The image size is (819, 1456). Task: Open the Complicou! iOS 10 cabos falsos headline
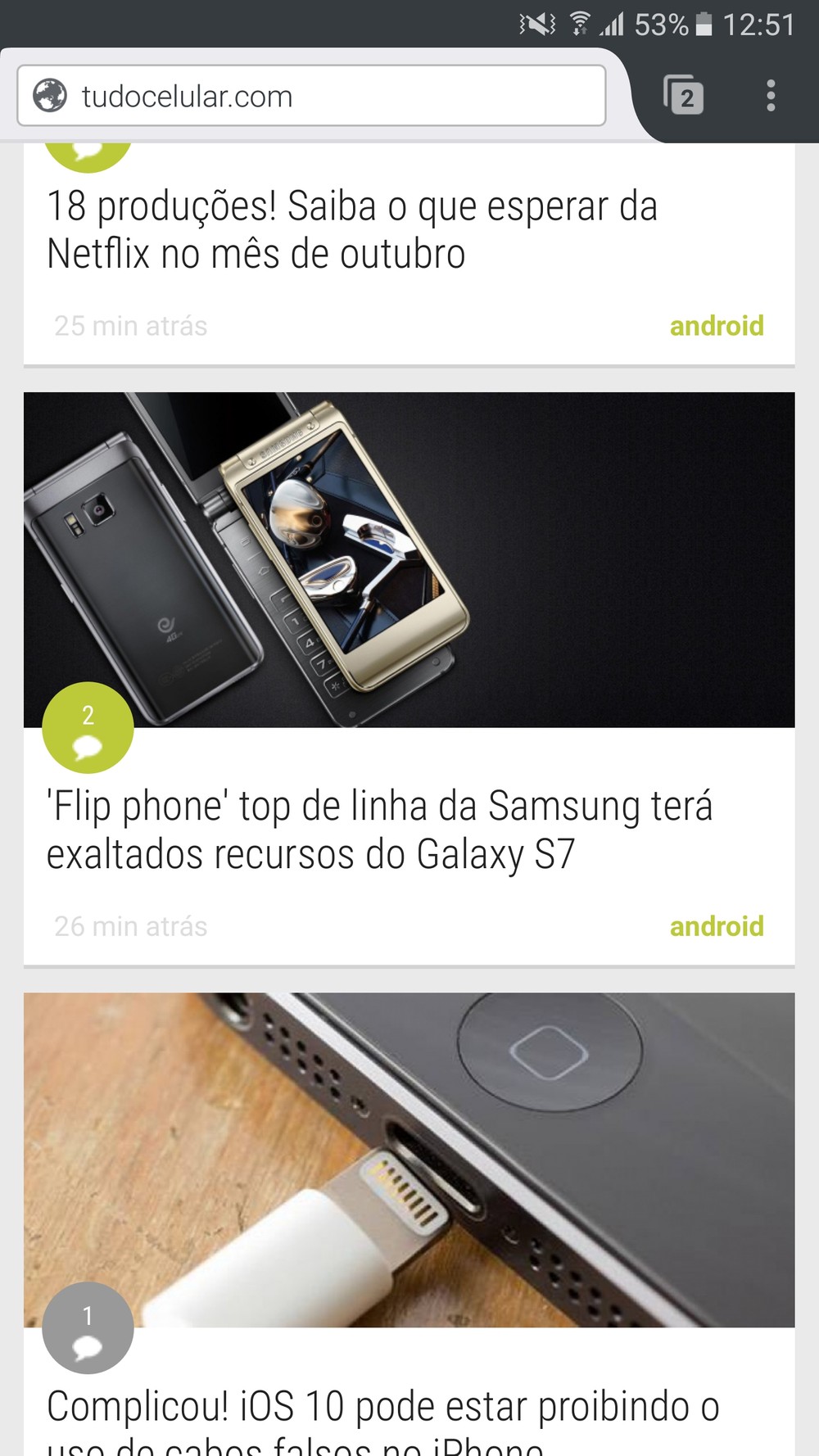click(383, 1421)
